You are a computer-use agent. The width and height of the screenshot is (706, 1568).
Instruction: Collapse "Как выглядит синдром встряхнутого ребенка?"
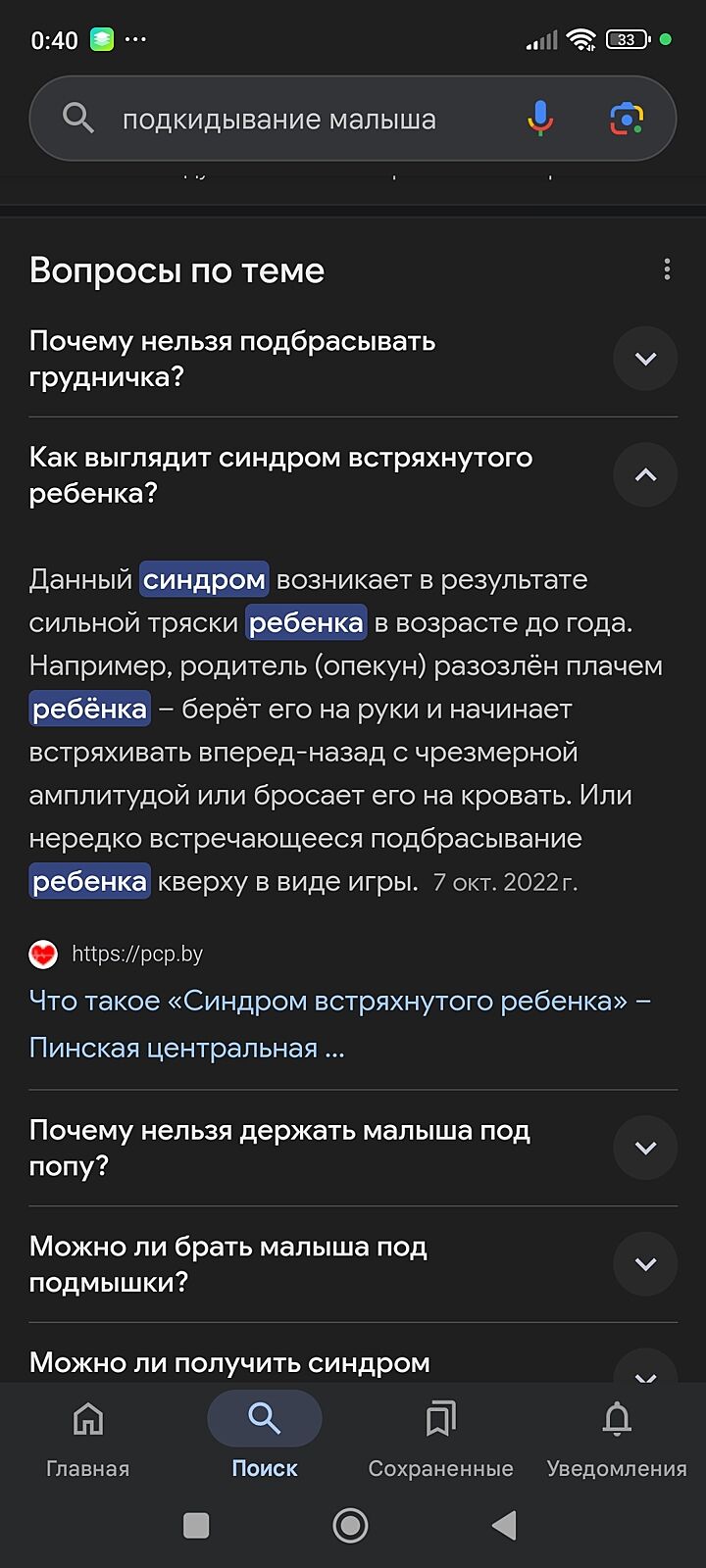point(644,475)
